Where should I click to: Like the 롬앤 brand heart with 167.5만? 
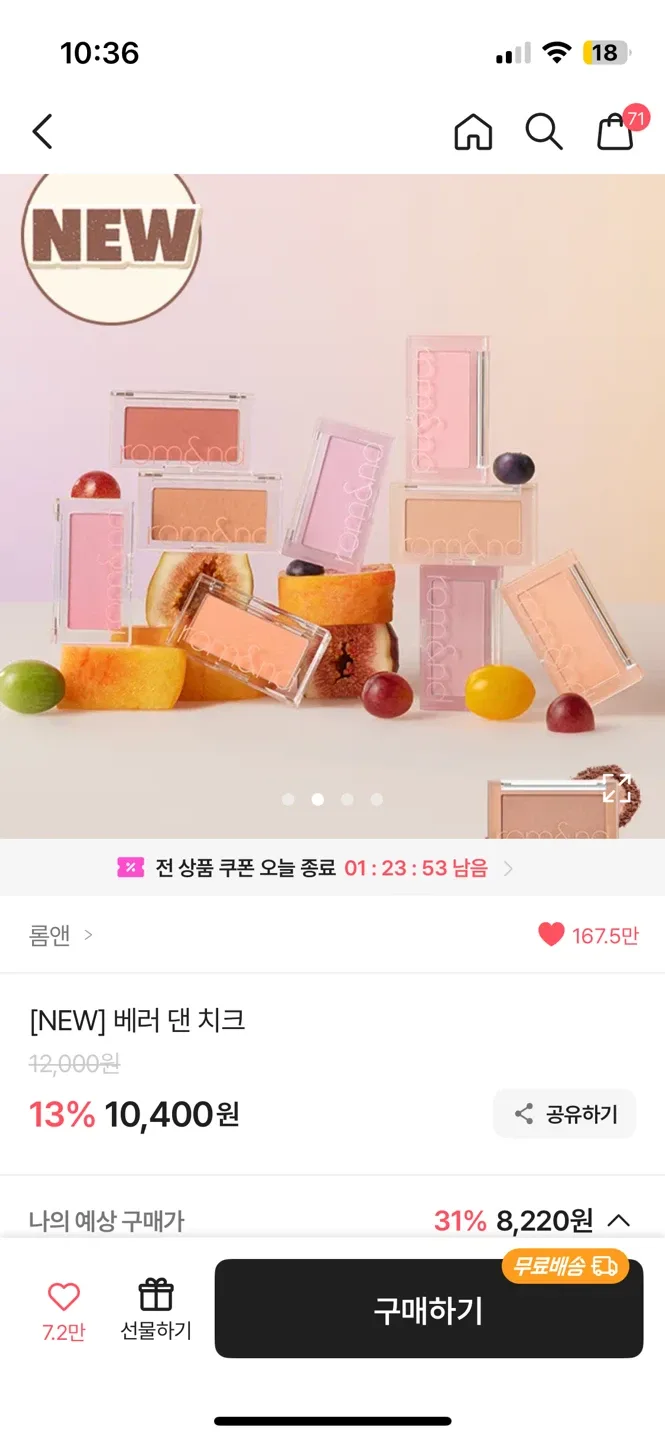tap(551, 935)
